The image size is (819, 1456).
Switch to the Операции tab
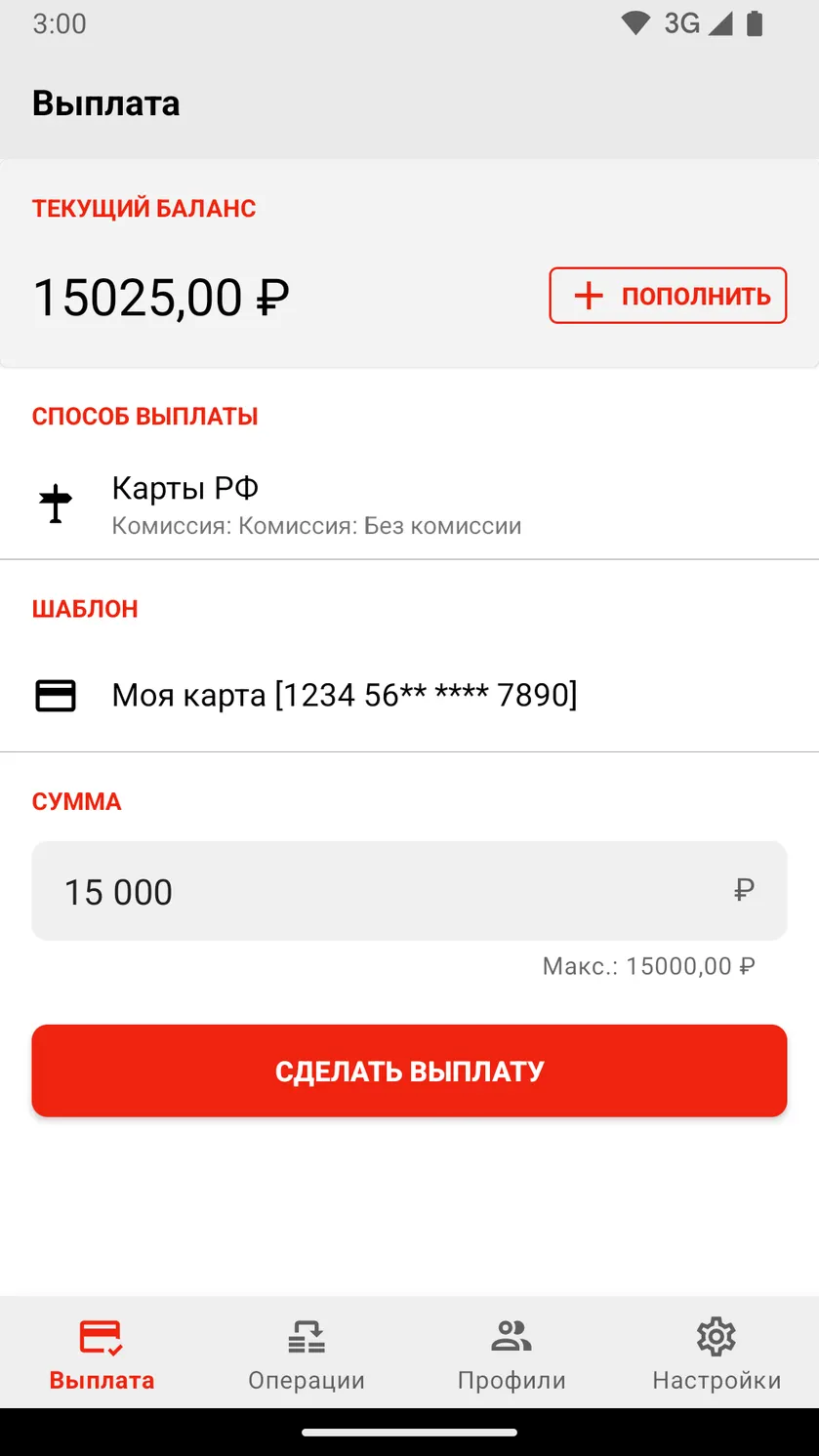click(307, 1353)
